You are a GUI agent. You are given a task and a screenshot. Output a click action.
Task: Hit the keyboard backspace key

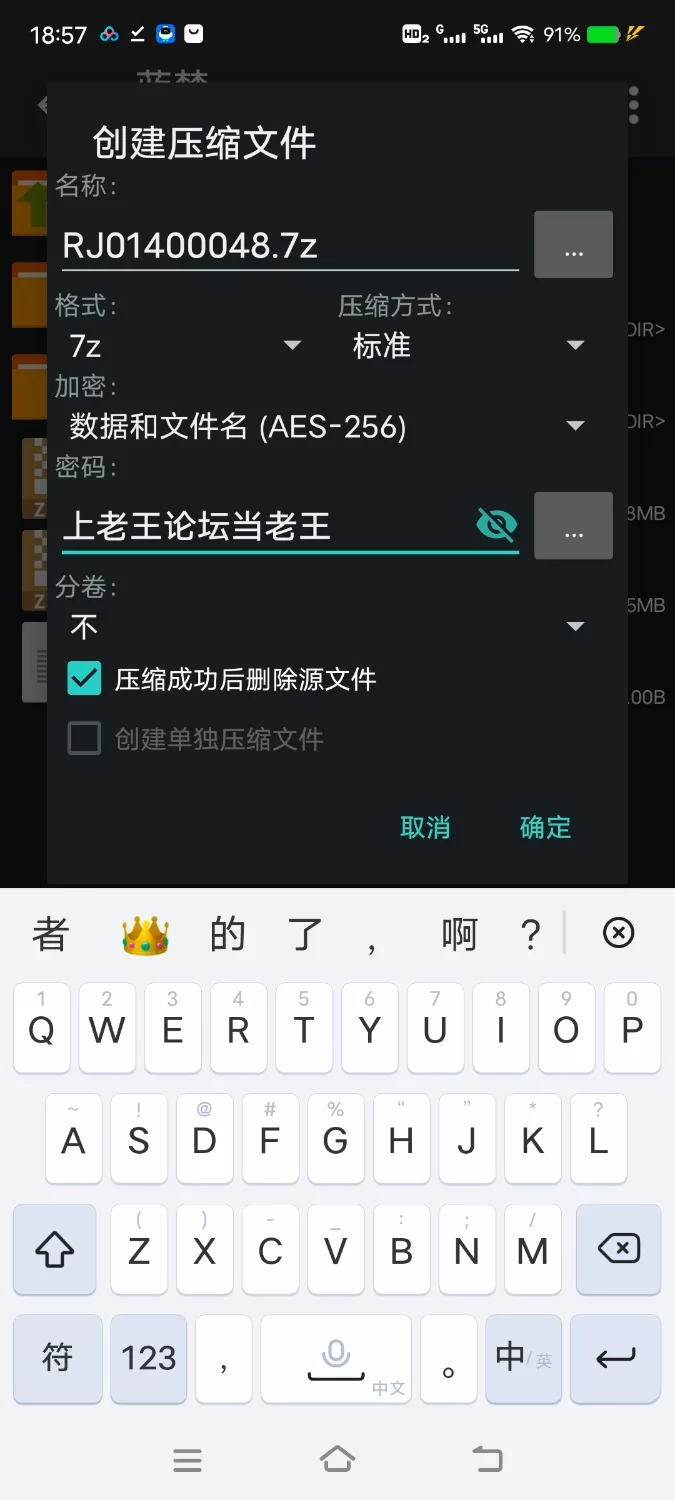tap(618, 1248)
